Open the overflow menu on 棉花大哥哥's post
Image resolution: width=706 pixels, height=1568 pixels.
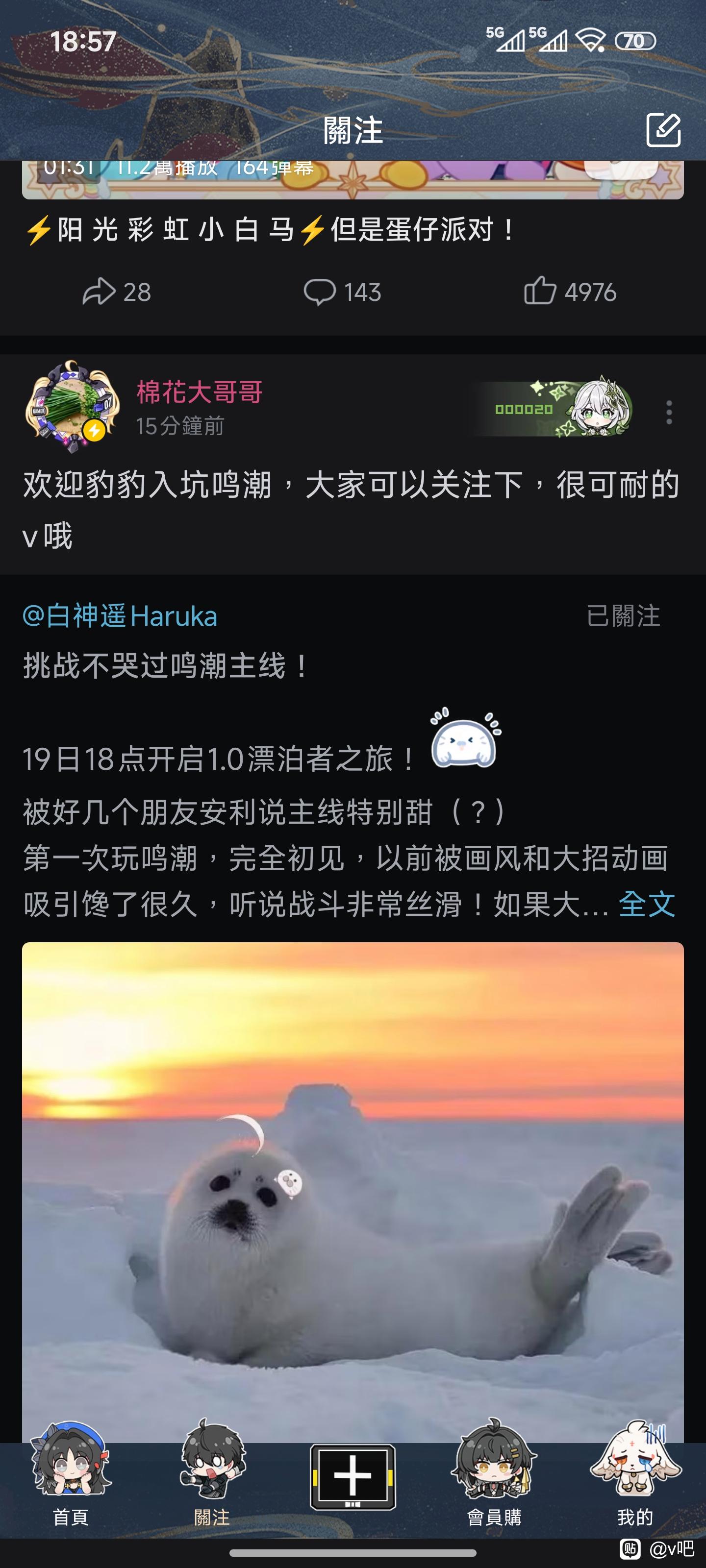pos(669,412)
